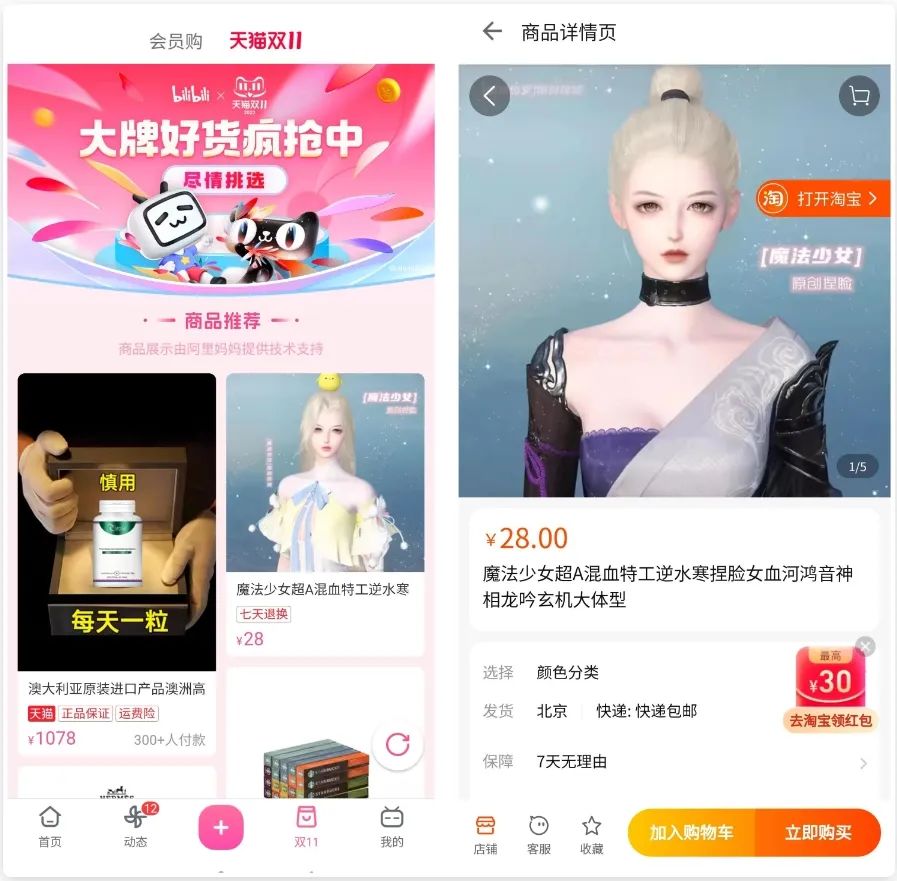Contact 客服 support
This screenshot has height=881, width=897.
pos(538,834)
